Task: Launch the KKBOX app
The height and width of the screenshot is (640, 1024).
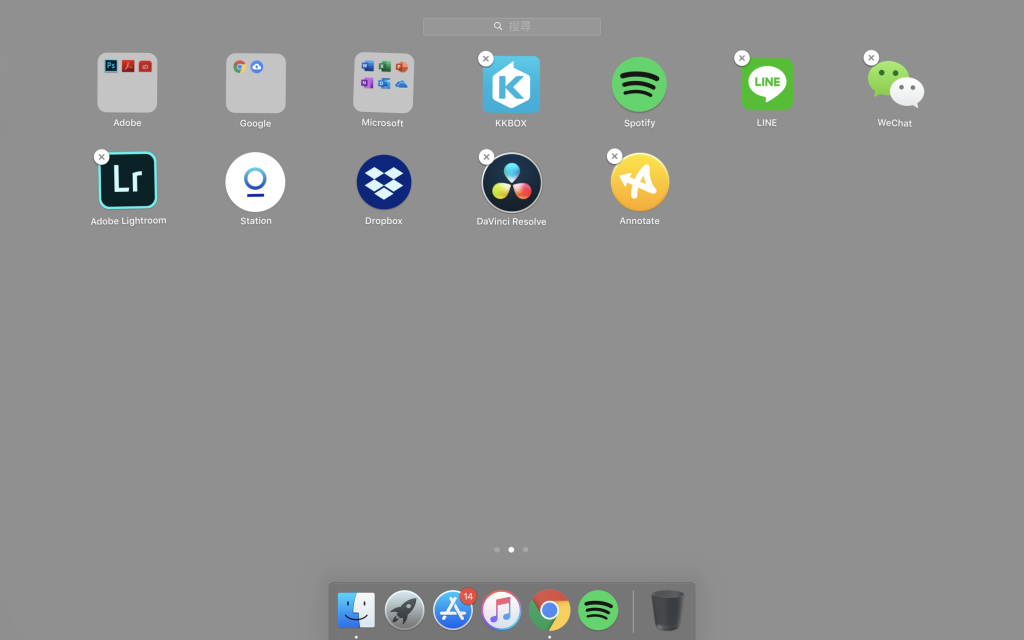Action: click(511, 85)
